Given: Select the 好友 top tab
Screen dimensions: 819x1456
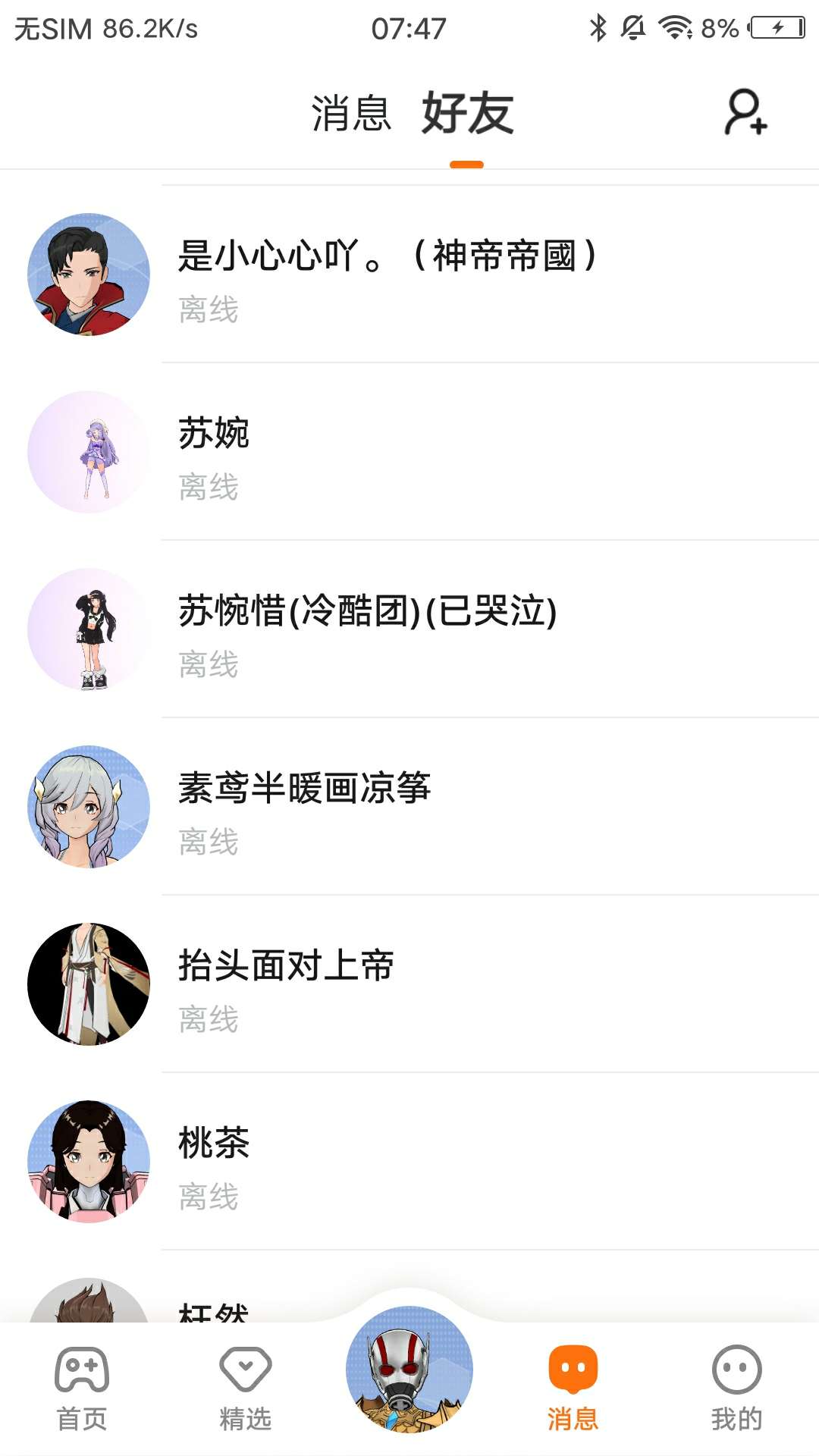Looking at the screenshot, I should (467, 114).
